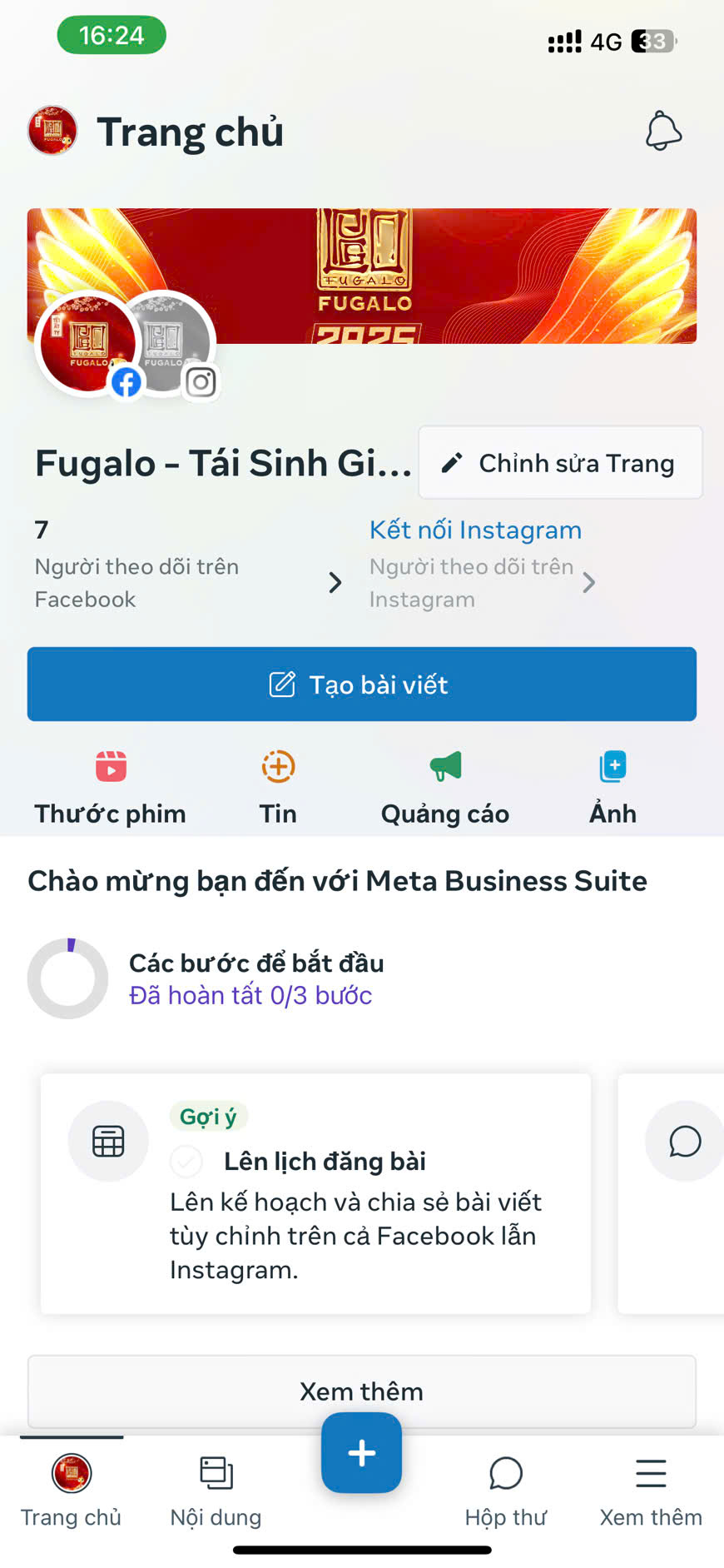Open Các bước để bắt đầu progress
This screenshot has width=724, height=1568.
point(208,978)
